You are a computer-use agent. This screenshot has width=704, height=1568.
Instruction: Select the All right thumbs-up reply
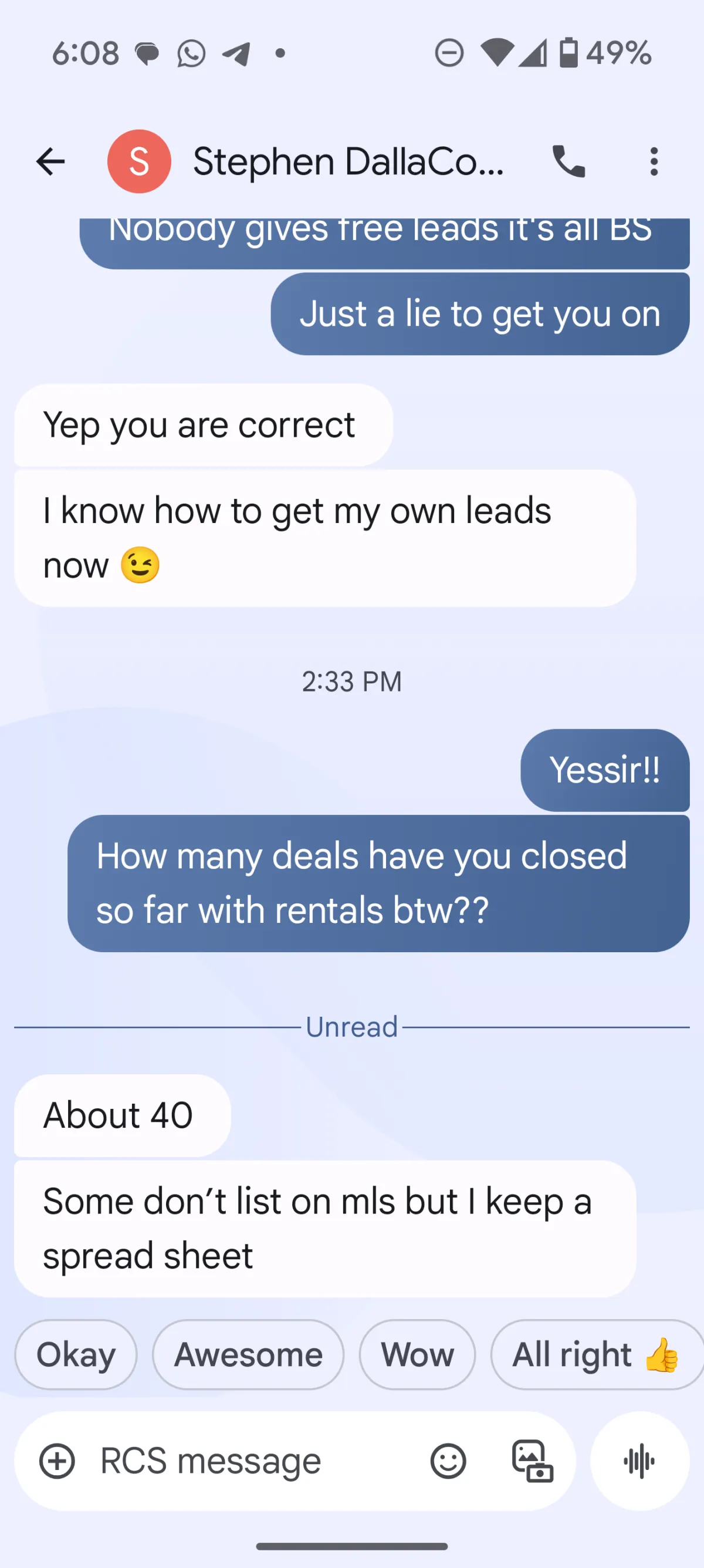(596, 1354)
